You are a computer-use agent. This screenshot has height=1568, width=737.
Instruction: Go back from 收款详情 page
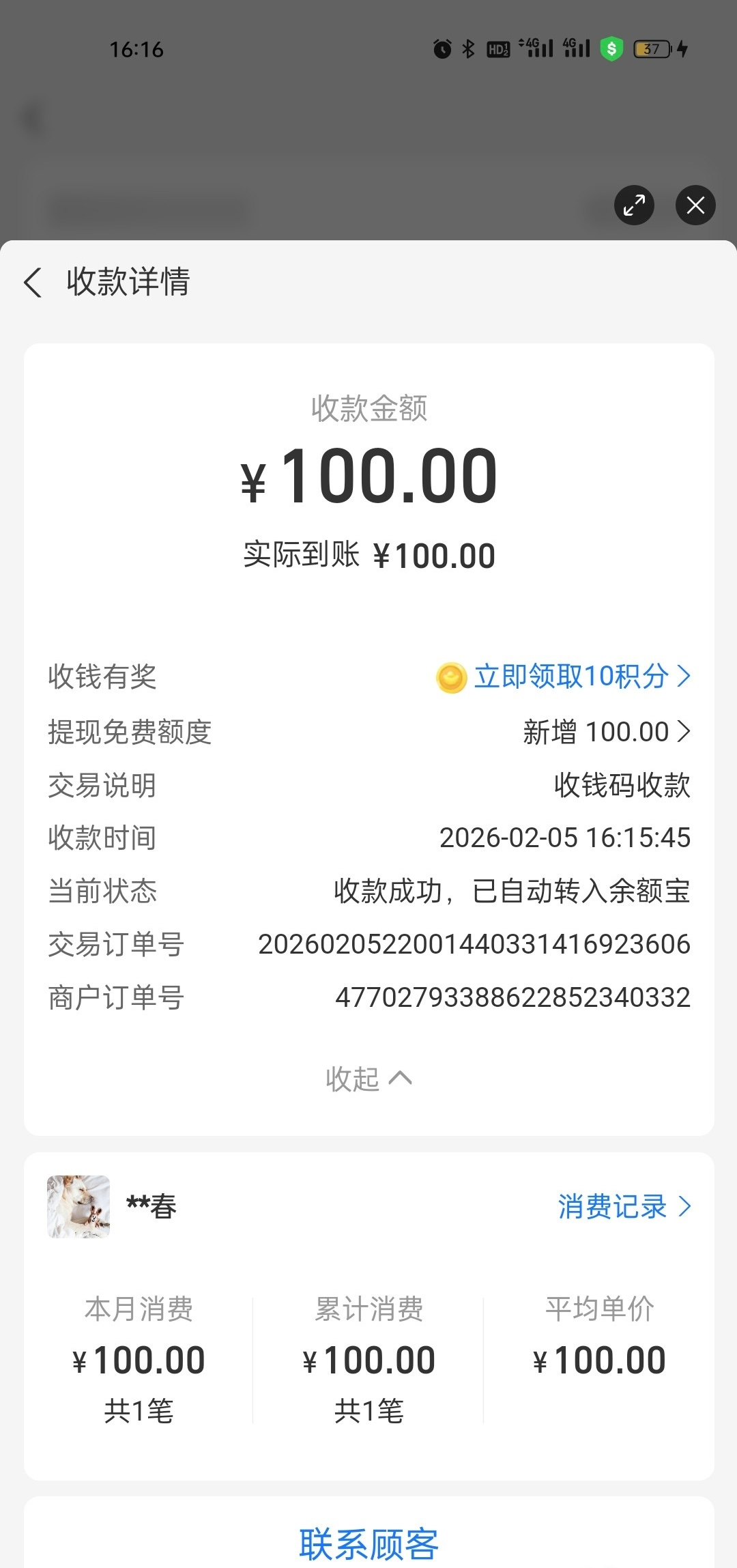tap(33, 282)
